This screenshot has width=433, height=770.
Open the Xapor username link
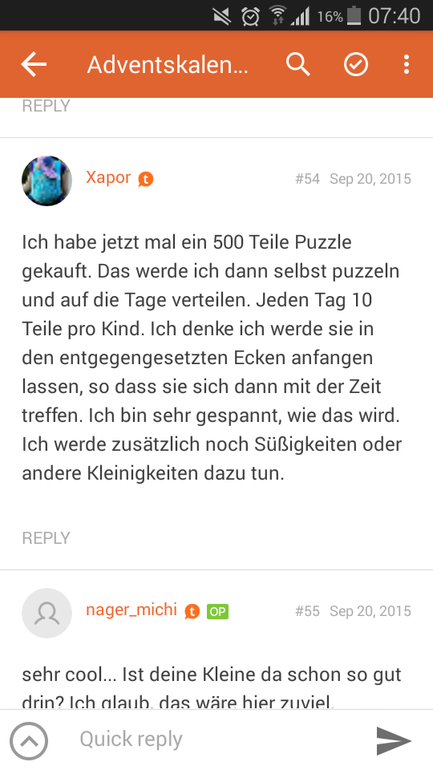pos(108,177)
